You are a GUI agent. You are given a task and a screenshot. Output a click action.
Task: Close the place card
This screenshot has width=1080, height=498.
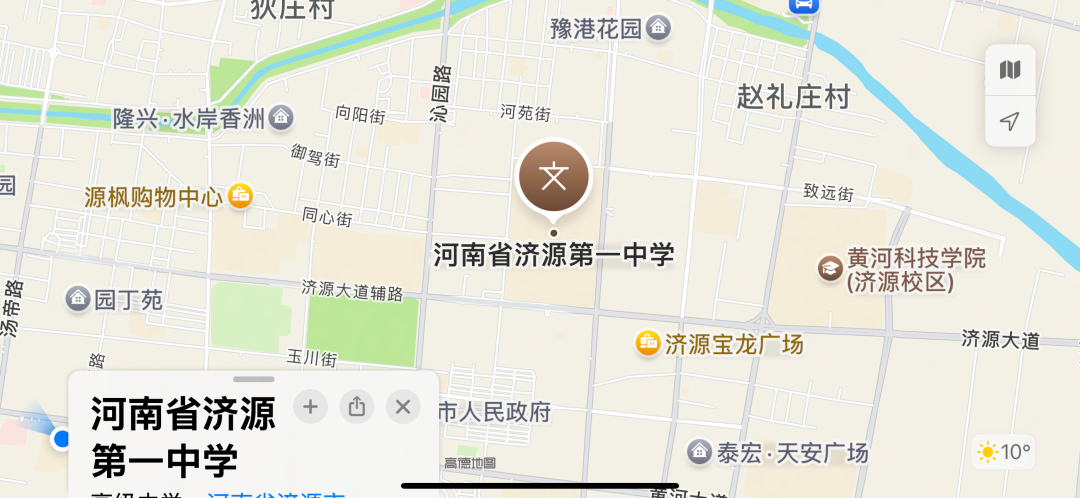coord(403,406)
